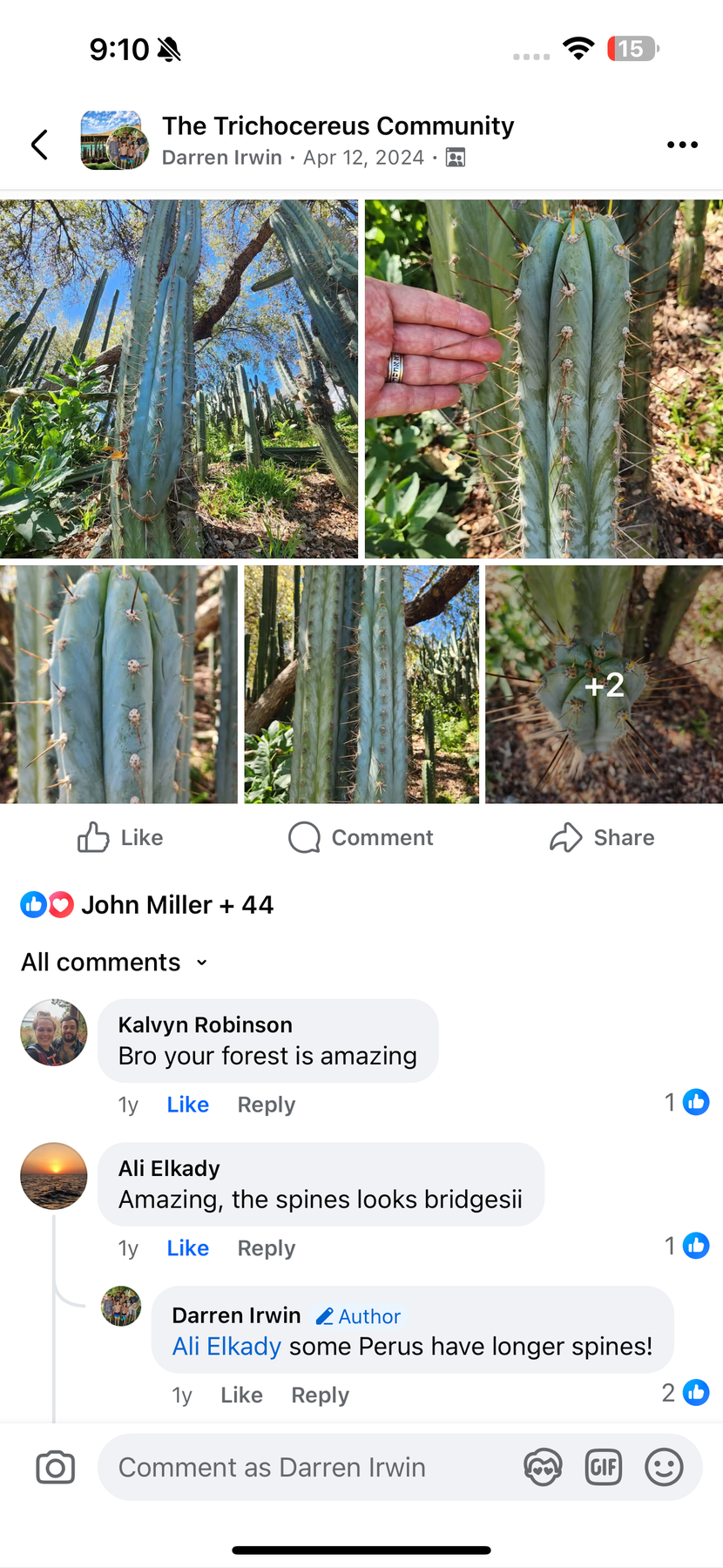Open the three-dot overflow menu

[x=681, y=145]
